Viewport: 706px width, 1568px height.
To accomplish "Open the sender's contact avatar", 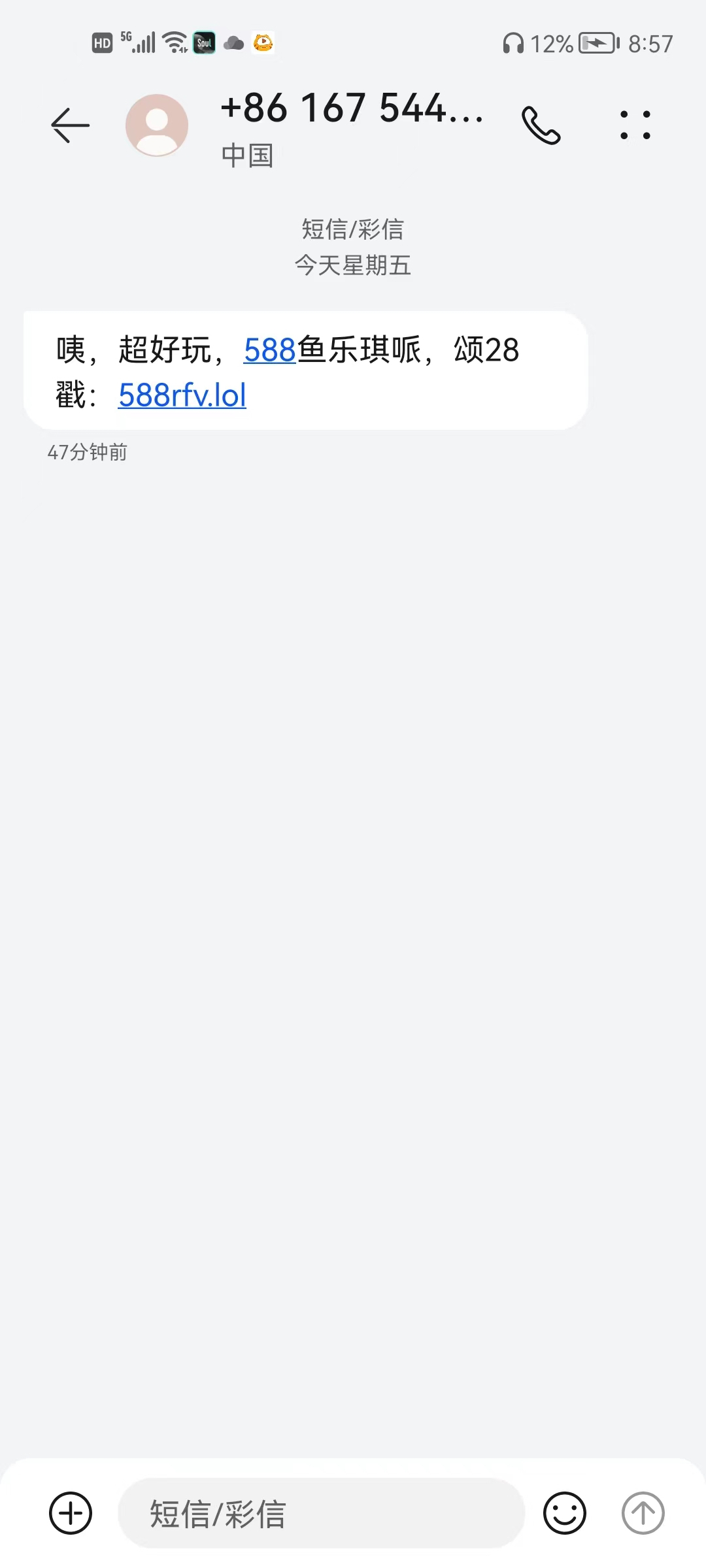I will click(x=157, y=125).
